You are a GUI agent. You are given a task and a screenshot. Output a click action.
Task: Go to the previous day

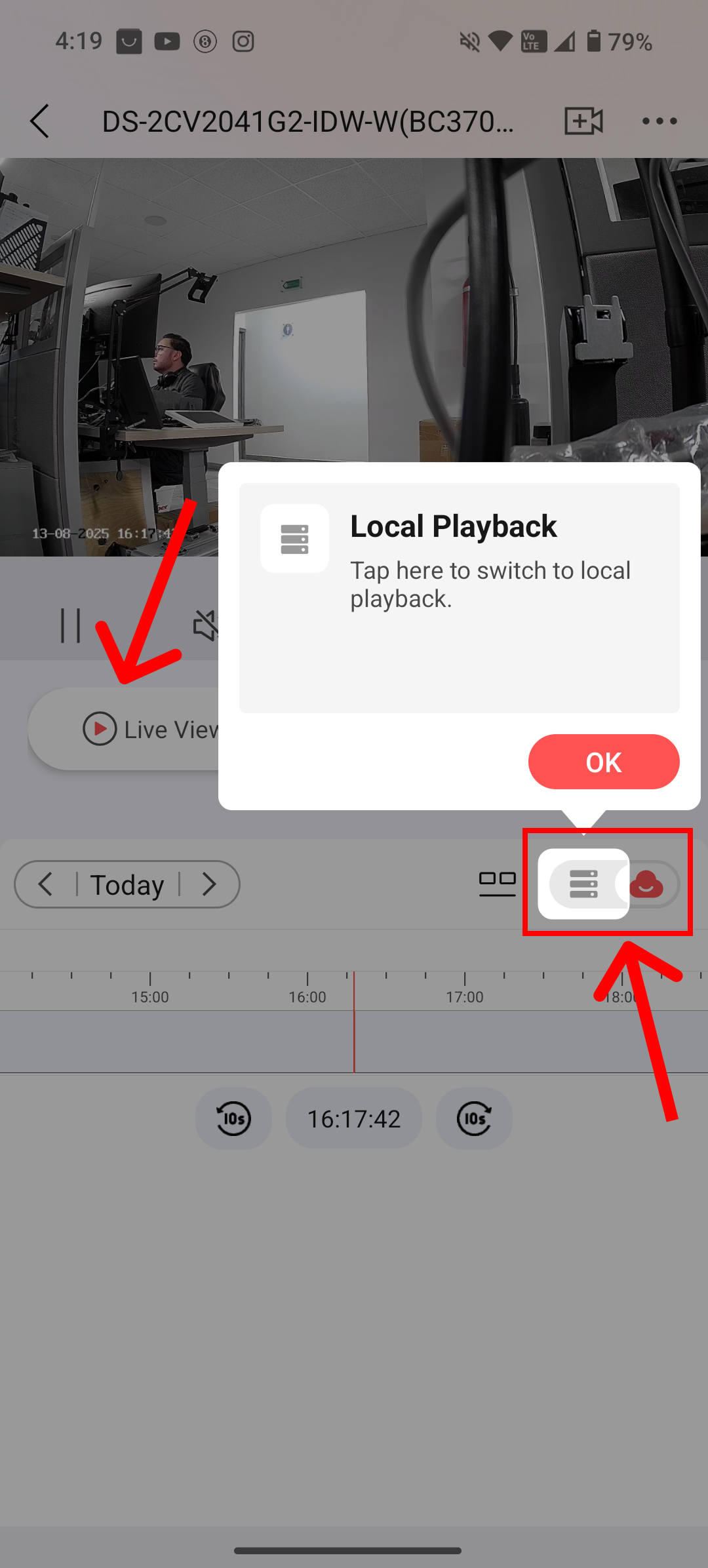(45, 884)
